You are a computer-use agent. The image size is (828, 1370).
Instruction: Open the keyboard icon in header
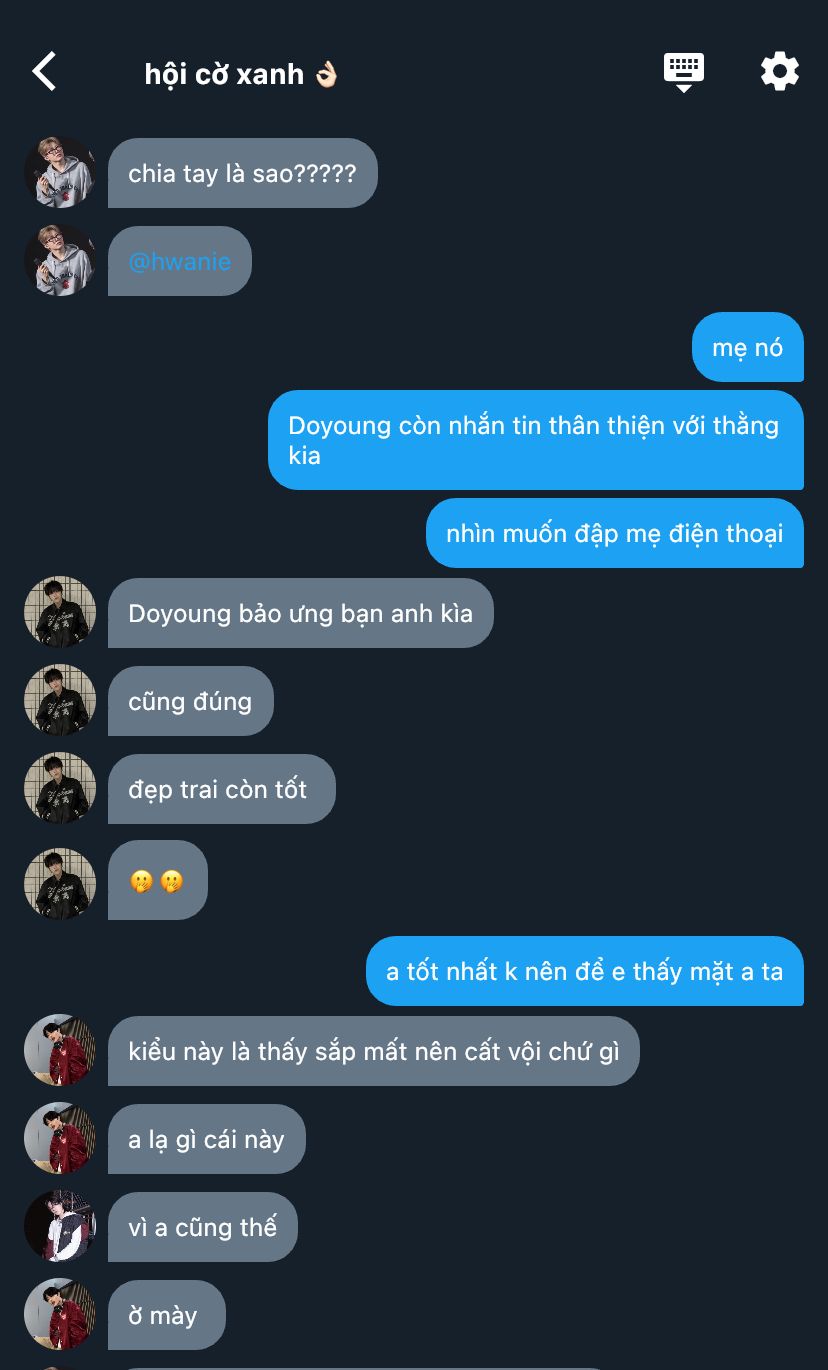point(684,72)
